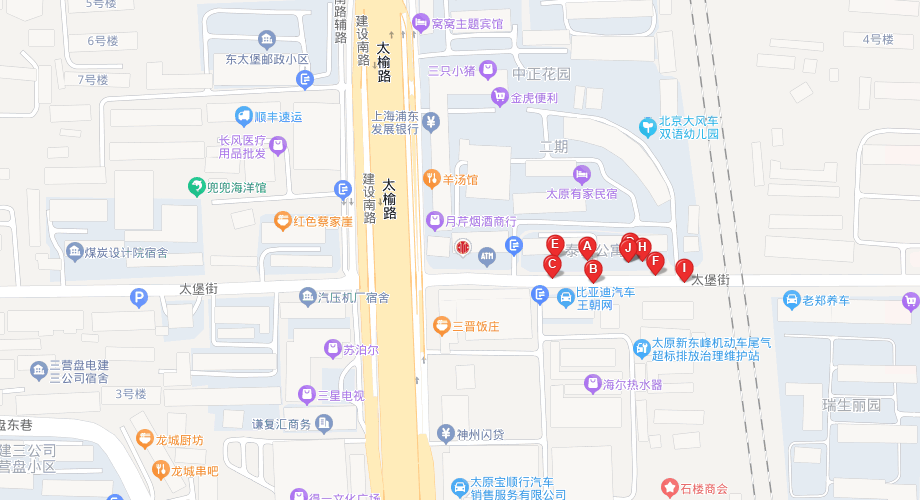Open the 海尔热水器 shop icon
This screenshot has height=500, width=920.
point(592,384)
